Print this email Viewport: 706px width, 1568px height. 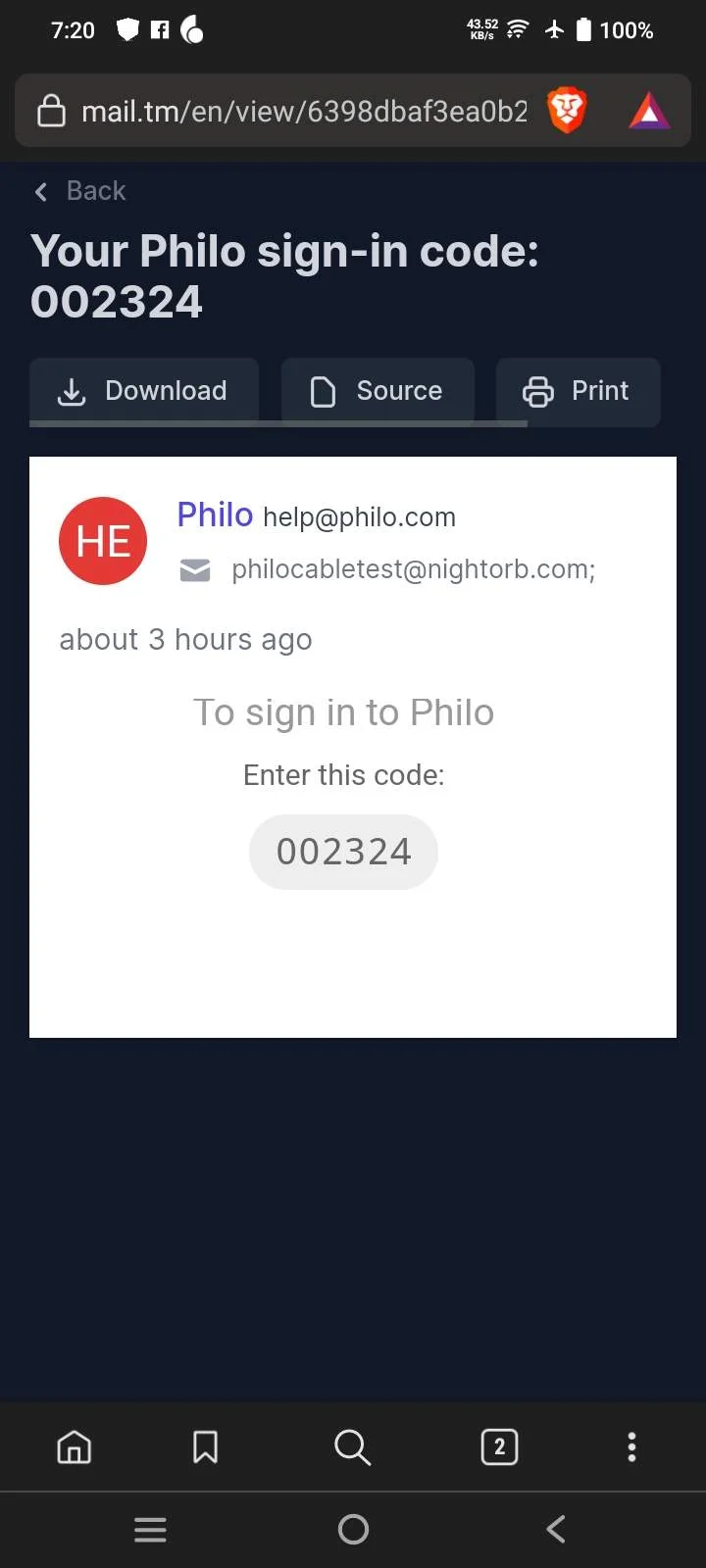tap(578, 391)
